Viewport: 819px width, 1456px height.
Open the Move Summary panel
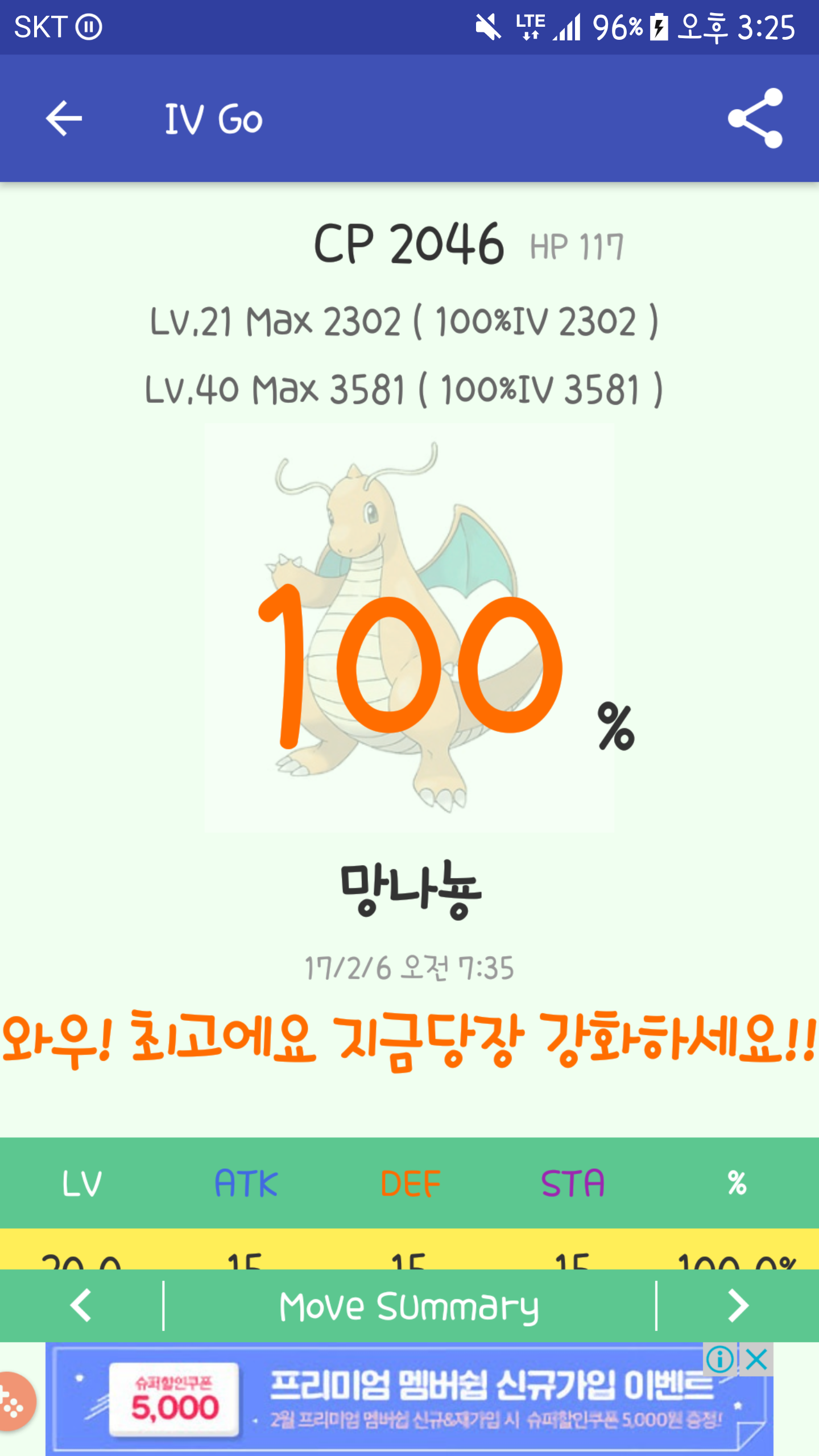[409, 1306]
